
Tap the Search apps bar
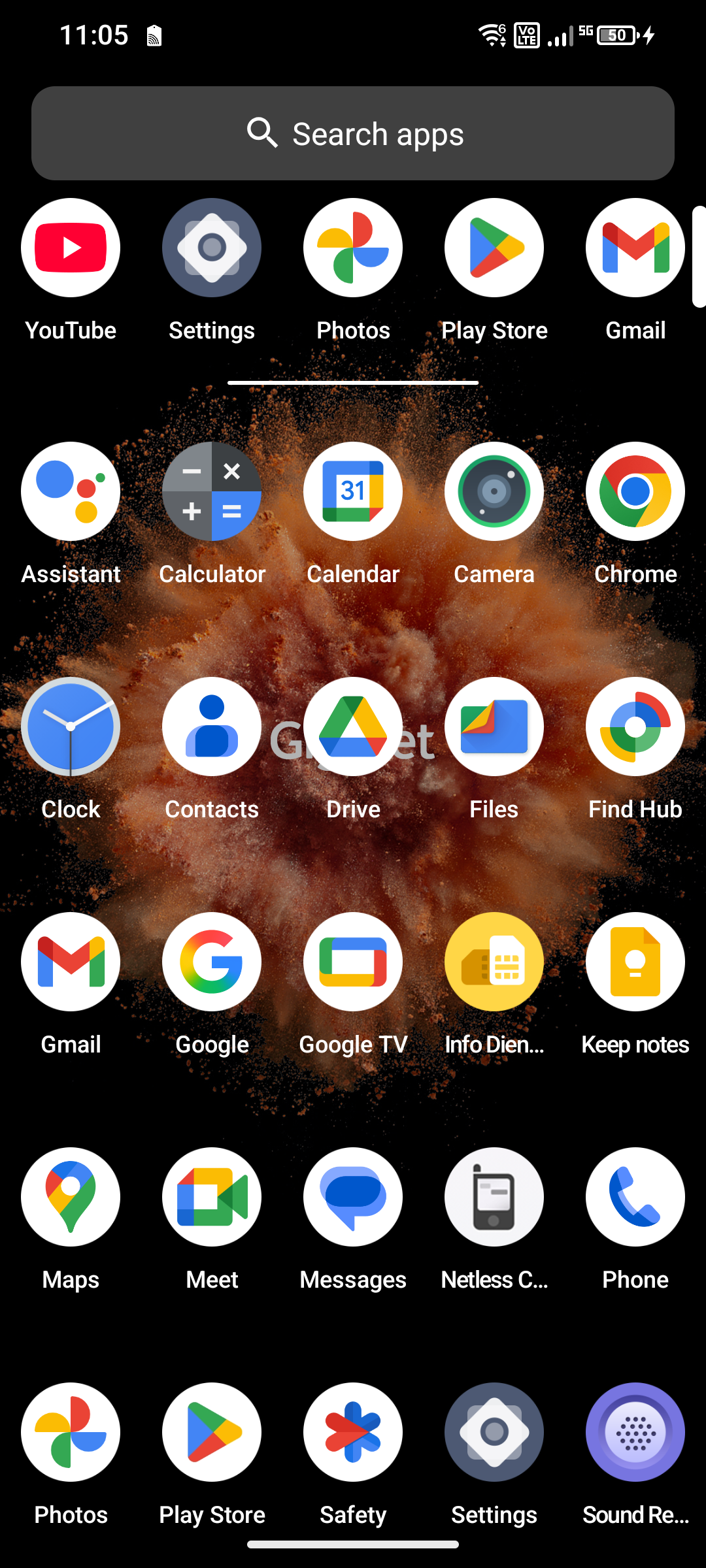[353, 133]
